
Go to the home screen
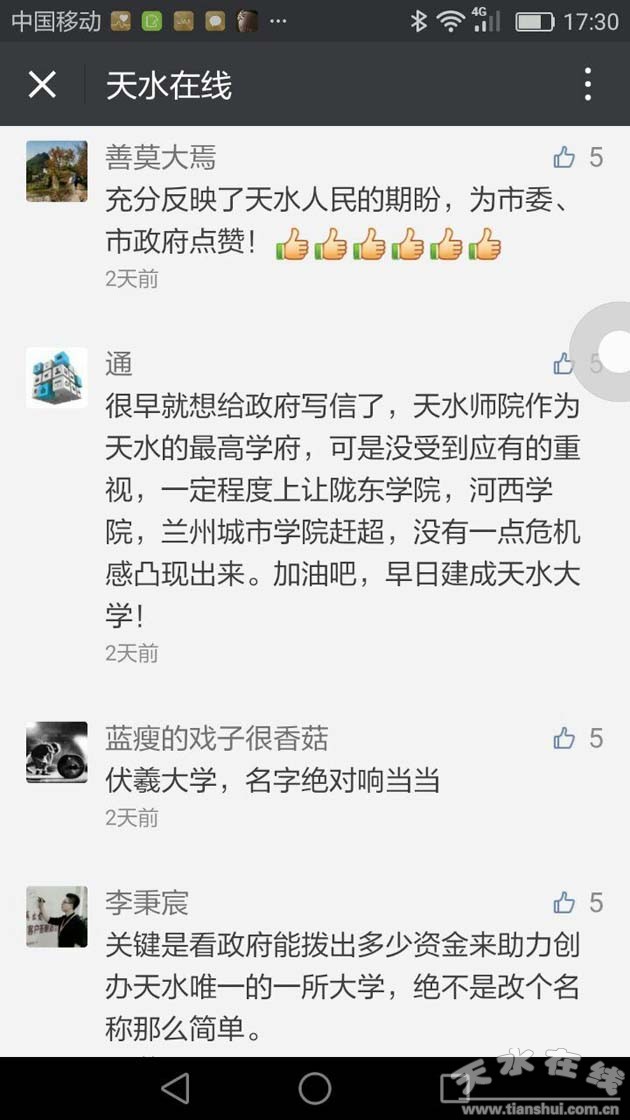315,1088
